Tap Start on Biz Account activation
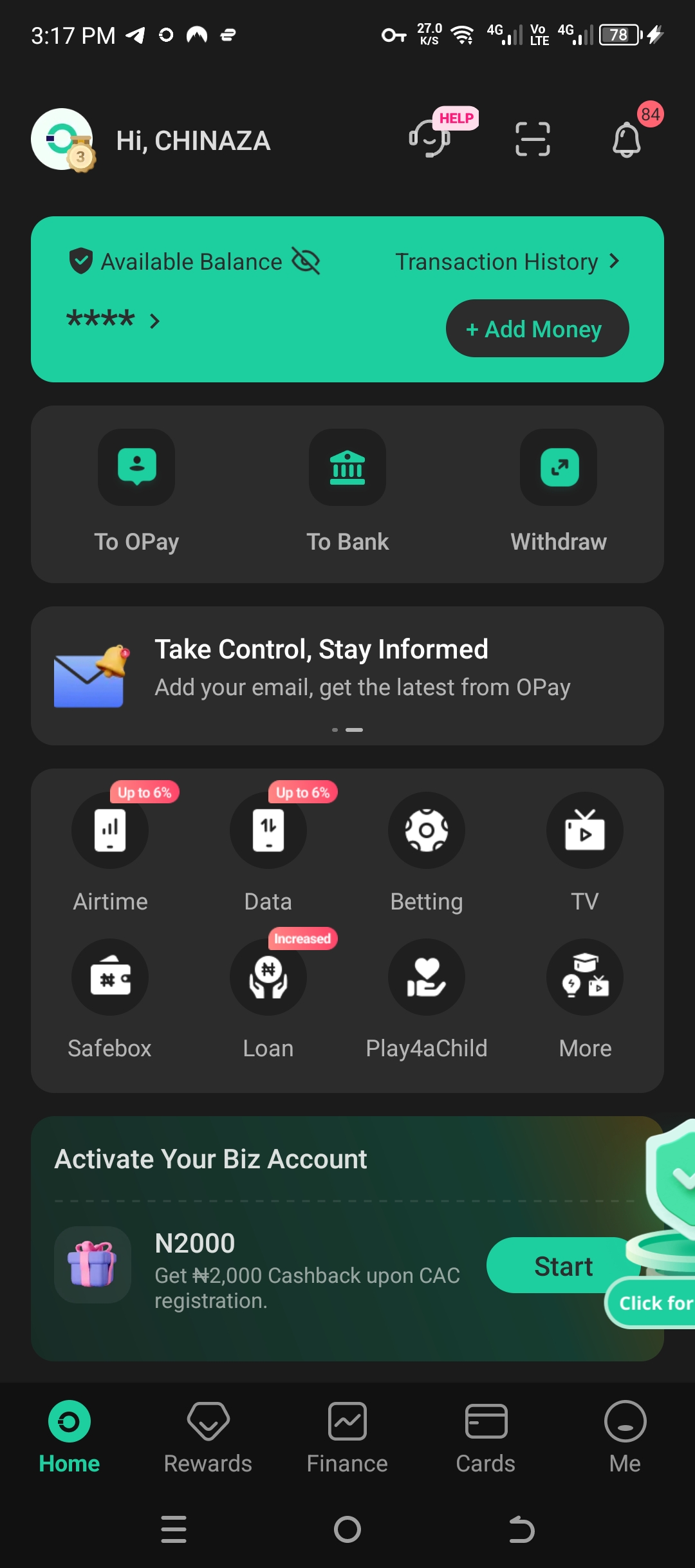This screenshot has width=695, height=1568. 557,1266
